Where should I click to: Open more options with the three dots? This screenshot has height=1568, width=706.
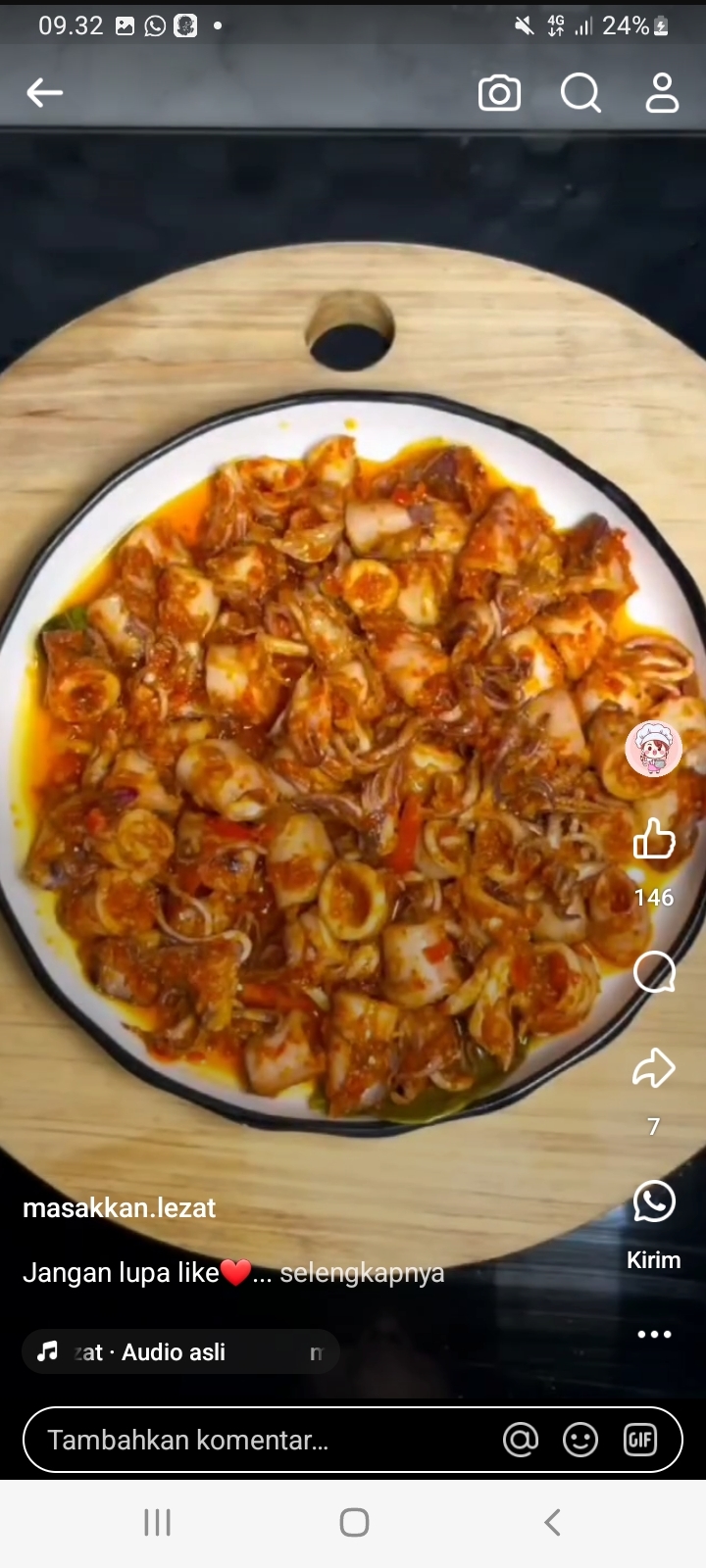pos(654,1333)
